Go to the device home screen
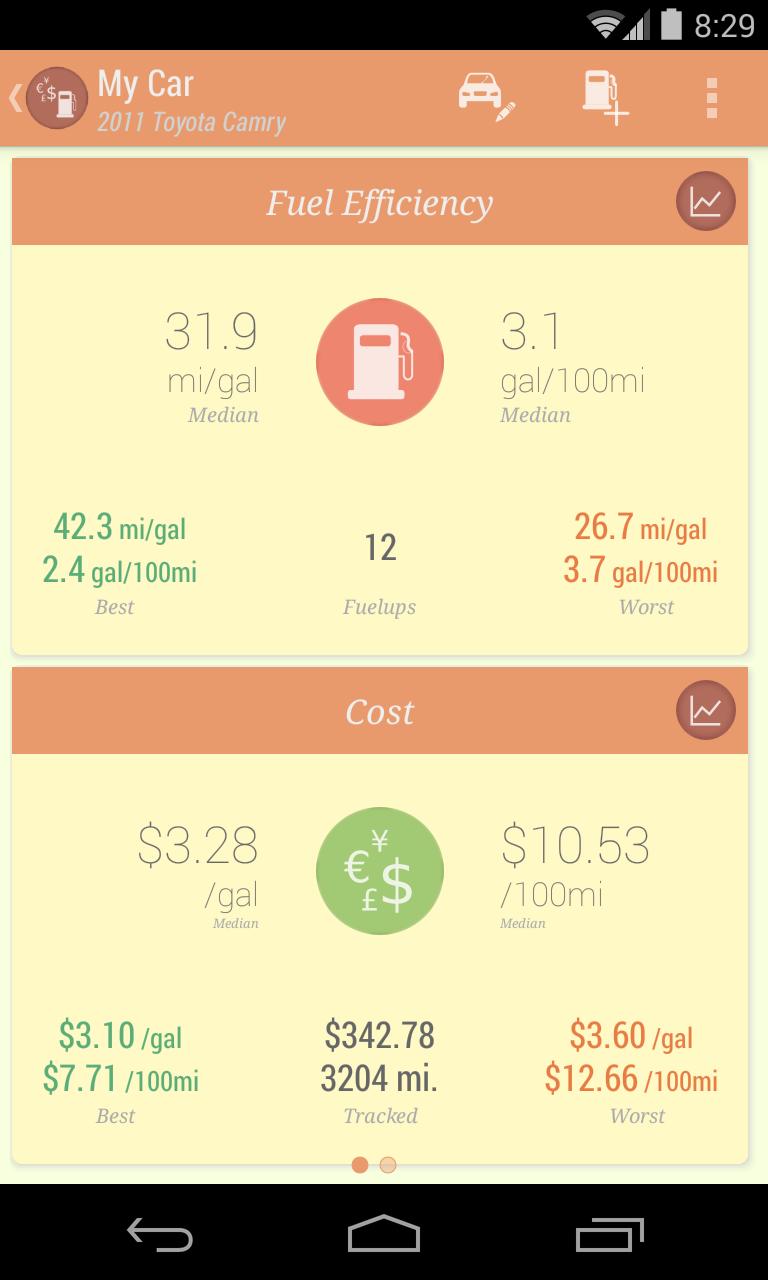 (x=384, y=1234)
